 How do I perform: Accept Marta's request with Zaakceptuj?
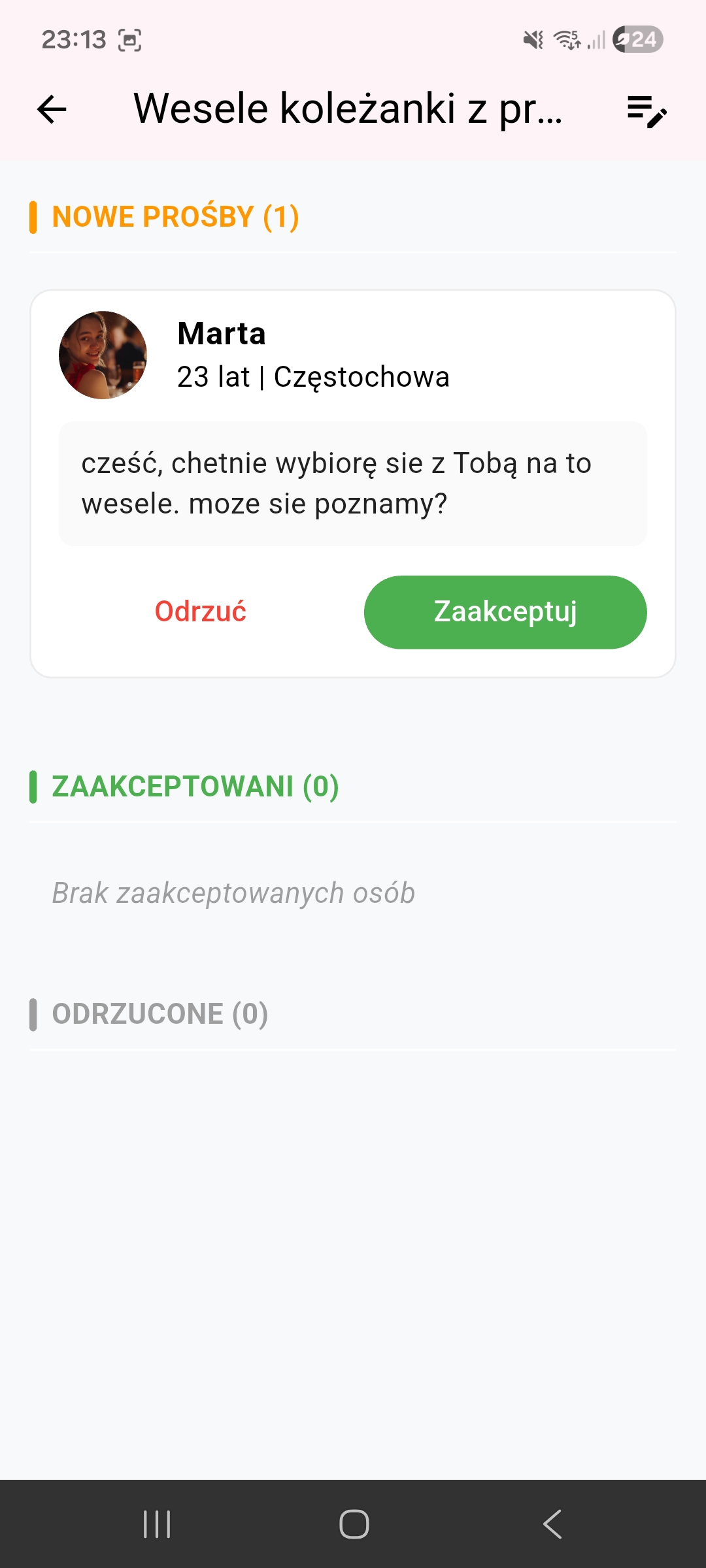tap(505, 612)
